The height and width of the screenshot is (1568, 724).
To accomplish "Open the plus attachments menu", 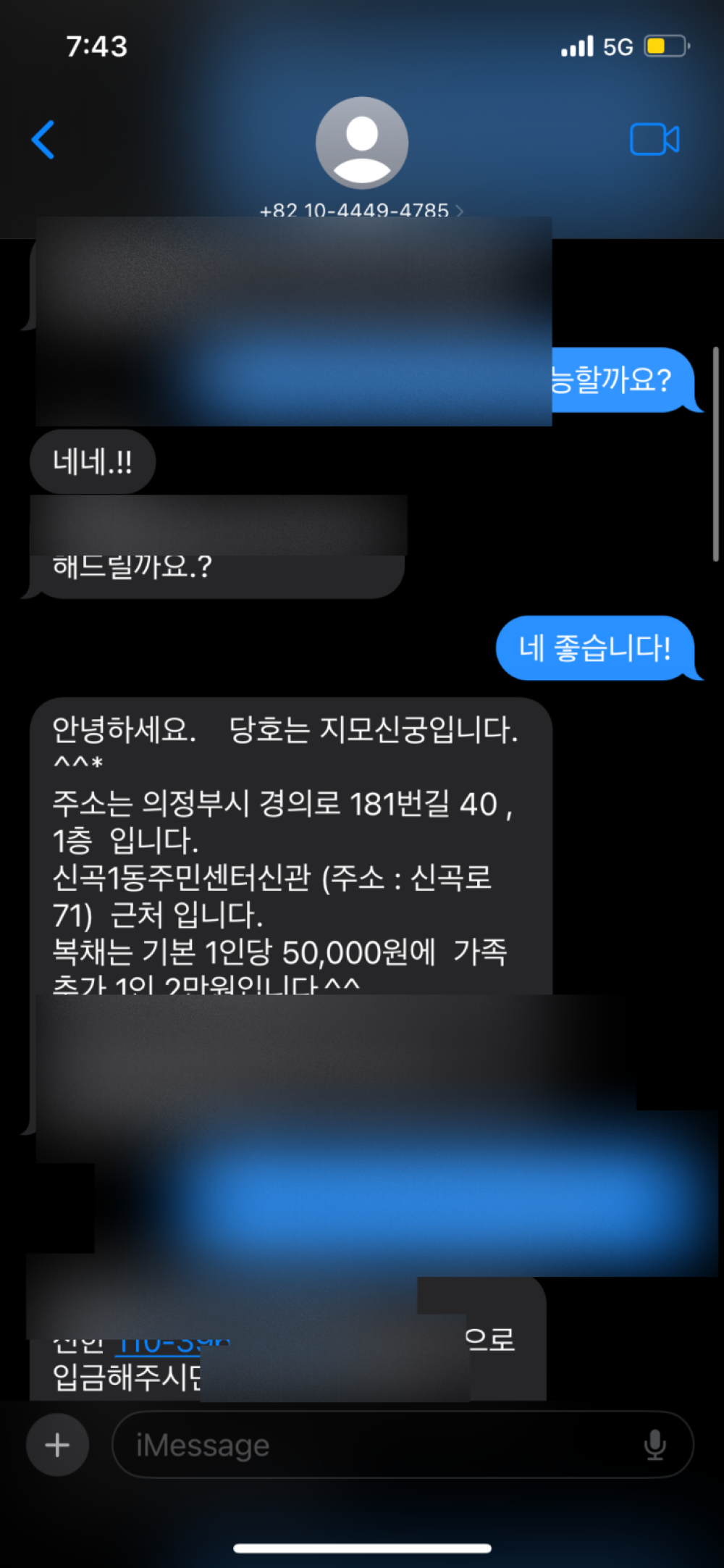I will coord(58,1446).
